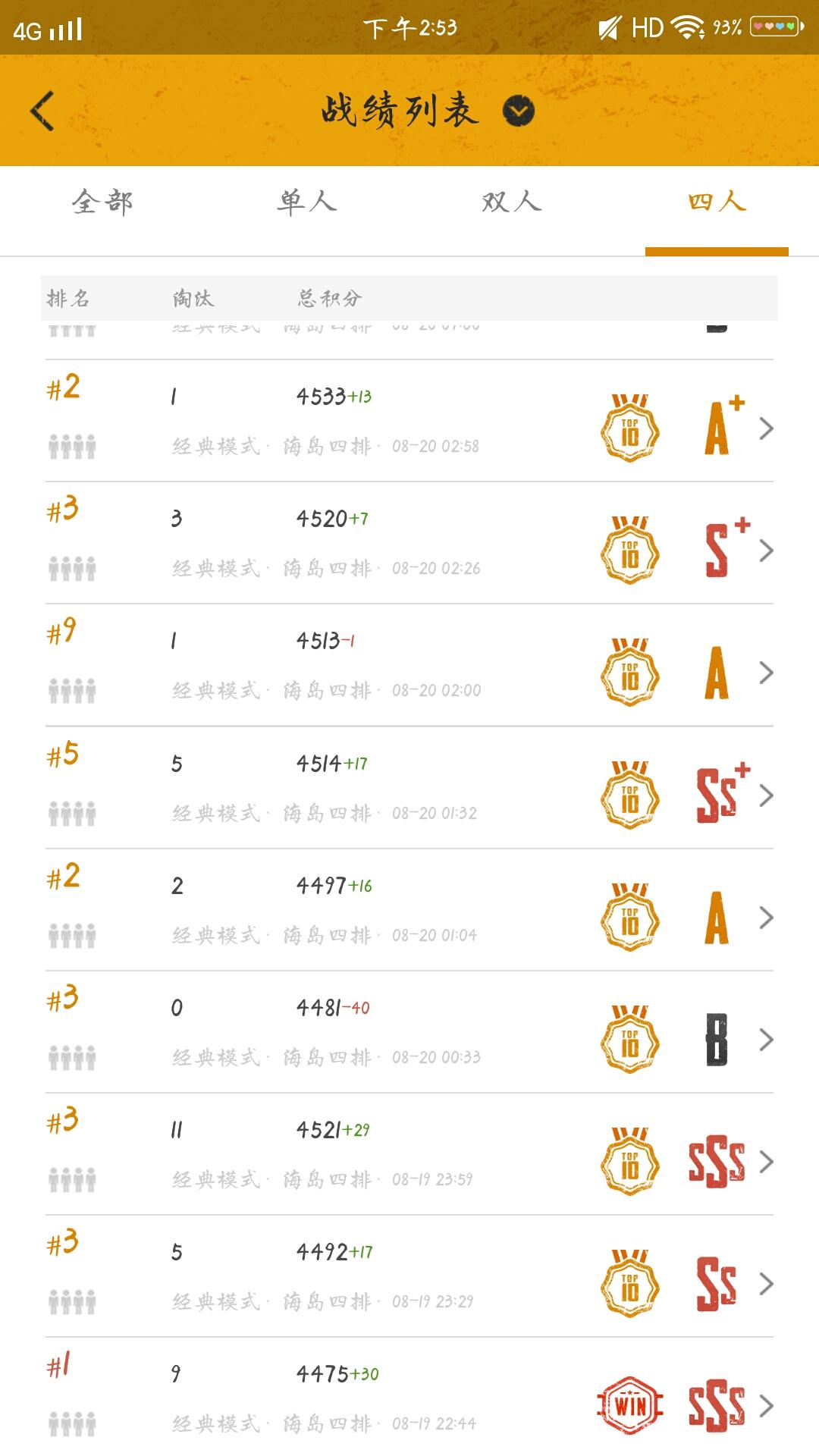Image resolution: width=819 pixels, height=1456 pixels.
Task: Expand the 战绩列表 dropdown arrow
Action: tap(519, 111)
